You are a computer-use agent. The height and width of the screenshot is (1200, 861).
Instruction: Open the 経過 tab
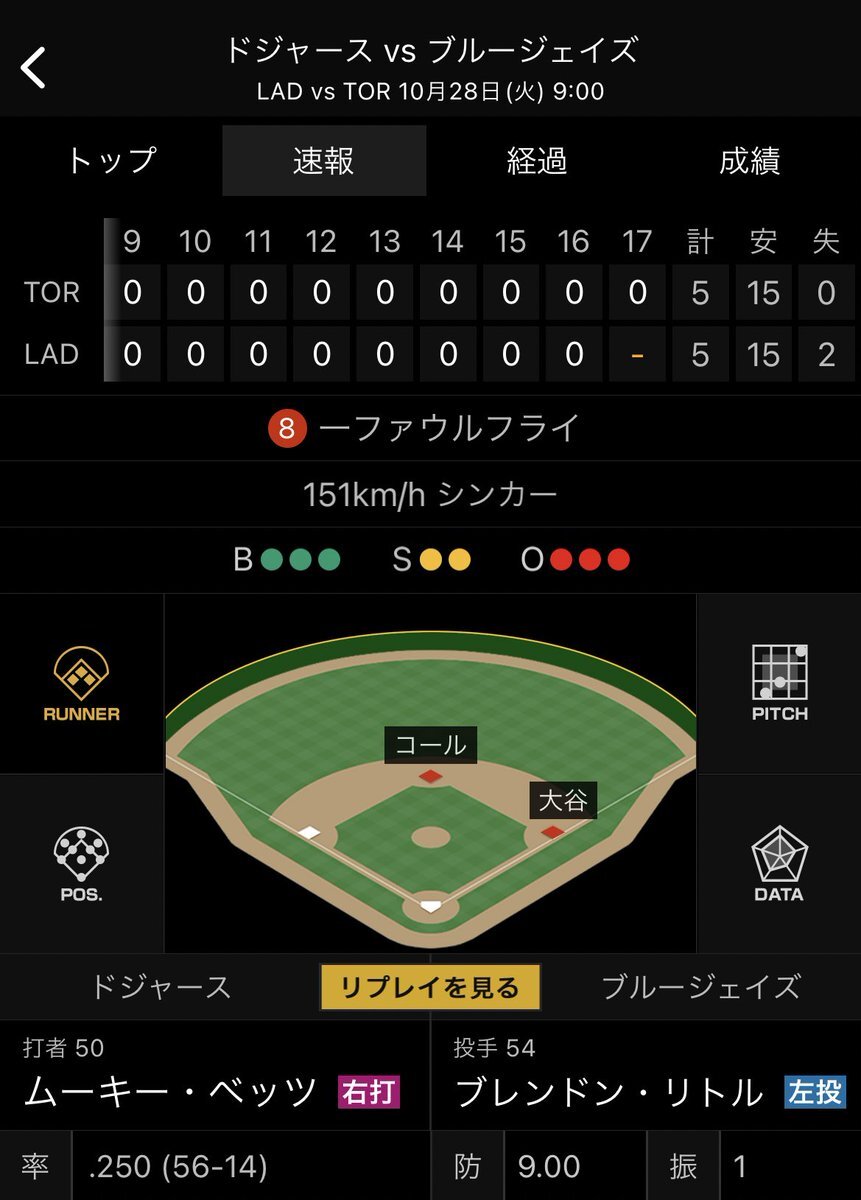pyautogui.click(x=537, y=161)
